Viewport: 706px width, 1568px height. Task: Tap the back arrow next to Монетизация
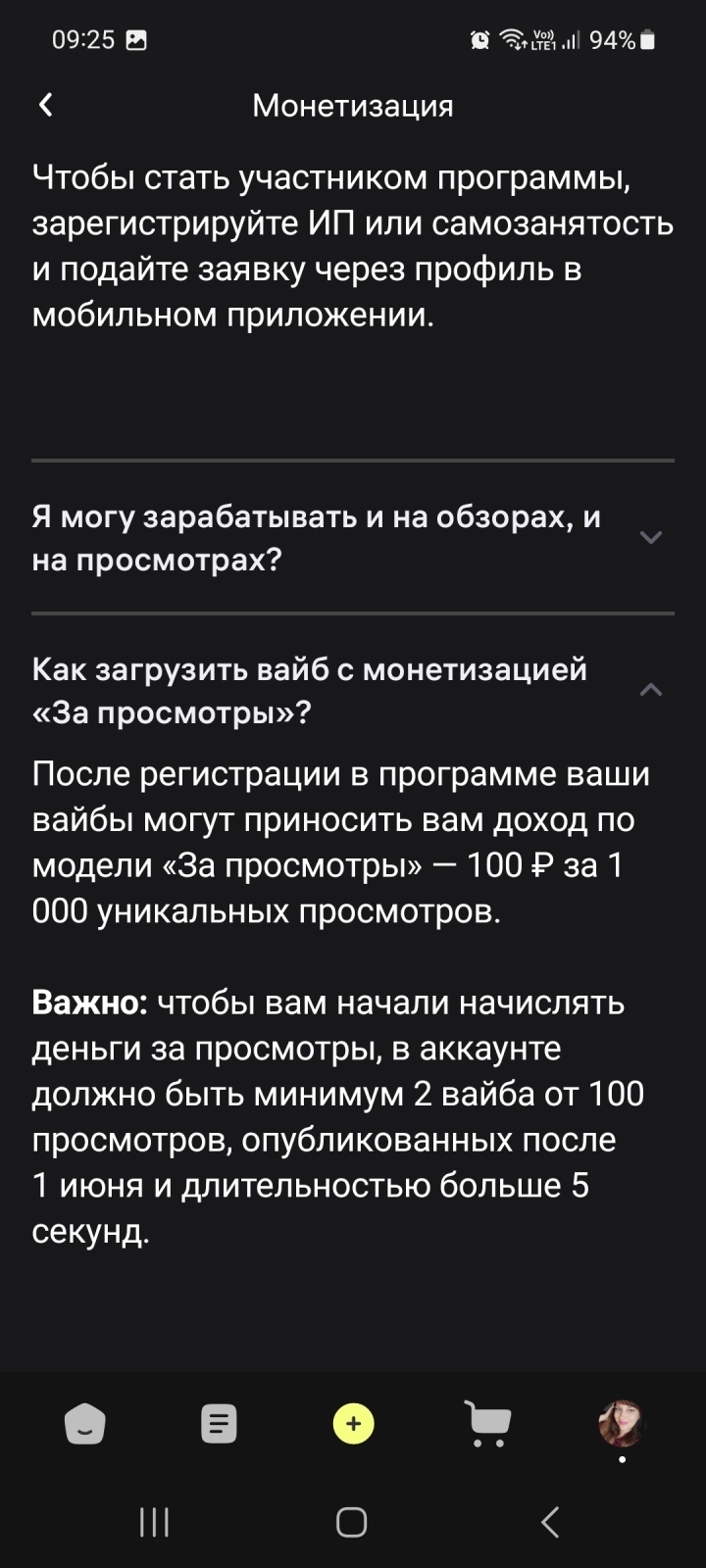coord(45,104)
